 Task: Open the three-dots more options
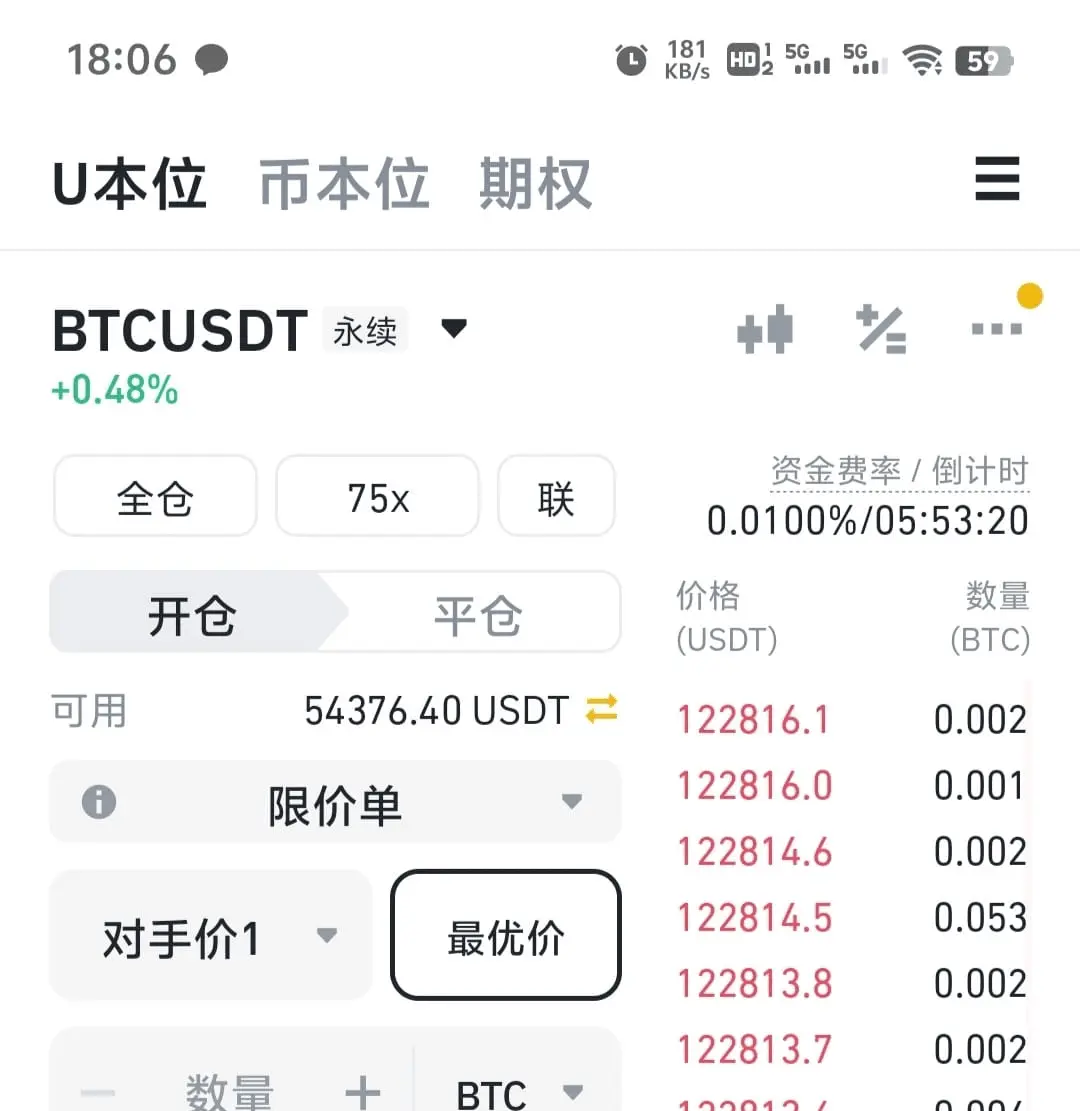(x=997, y=327)
